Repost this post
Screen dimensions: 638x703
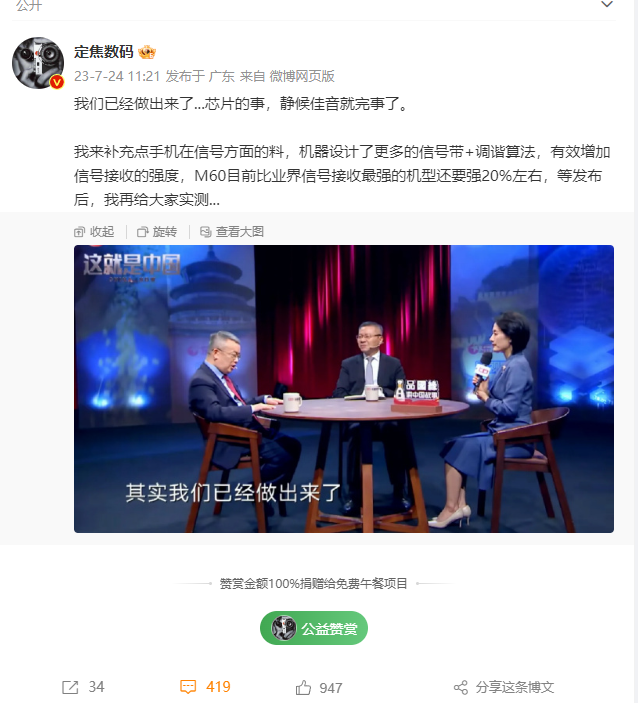pos(84,687)
